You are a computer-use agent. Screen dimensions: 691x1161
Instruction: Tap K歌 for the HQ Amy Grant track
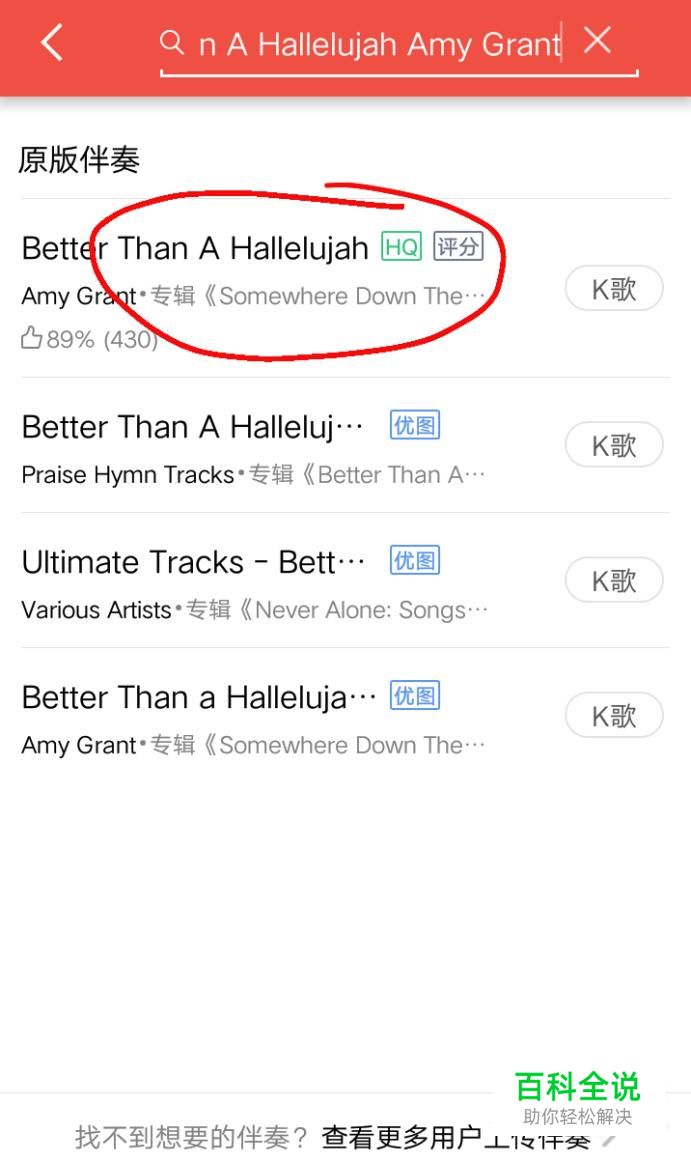pyautogui.click(x=614, y=289)
